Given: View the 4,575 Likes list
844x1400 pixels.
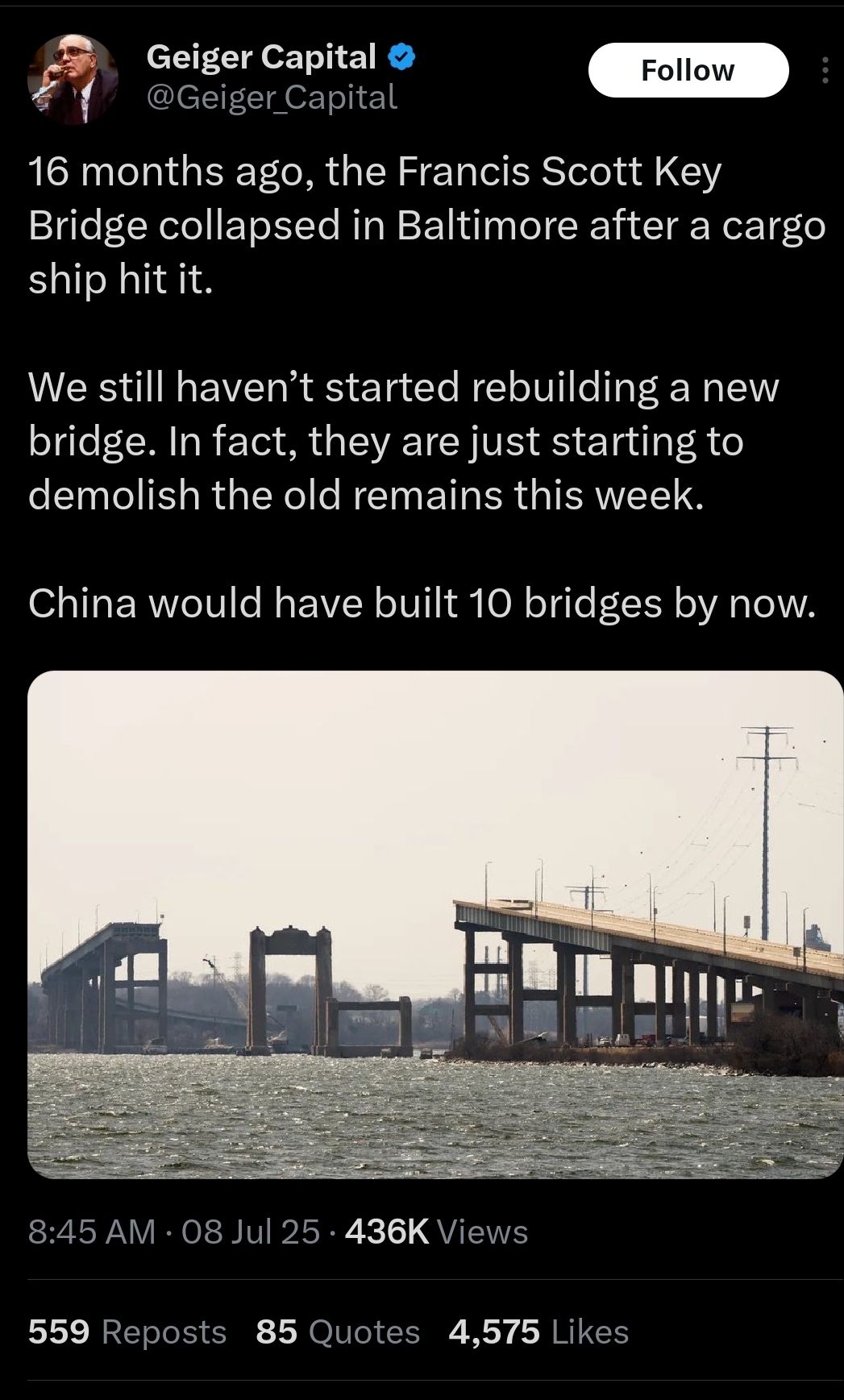Looking at the screenshot, I should coord(538,1331).
